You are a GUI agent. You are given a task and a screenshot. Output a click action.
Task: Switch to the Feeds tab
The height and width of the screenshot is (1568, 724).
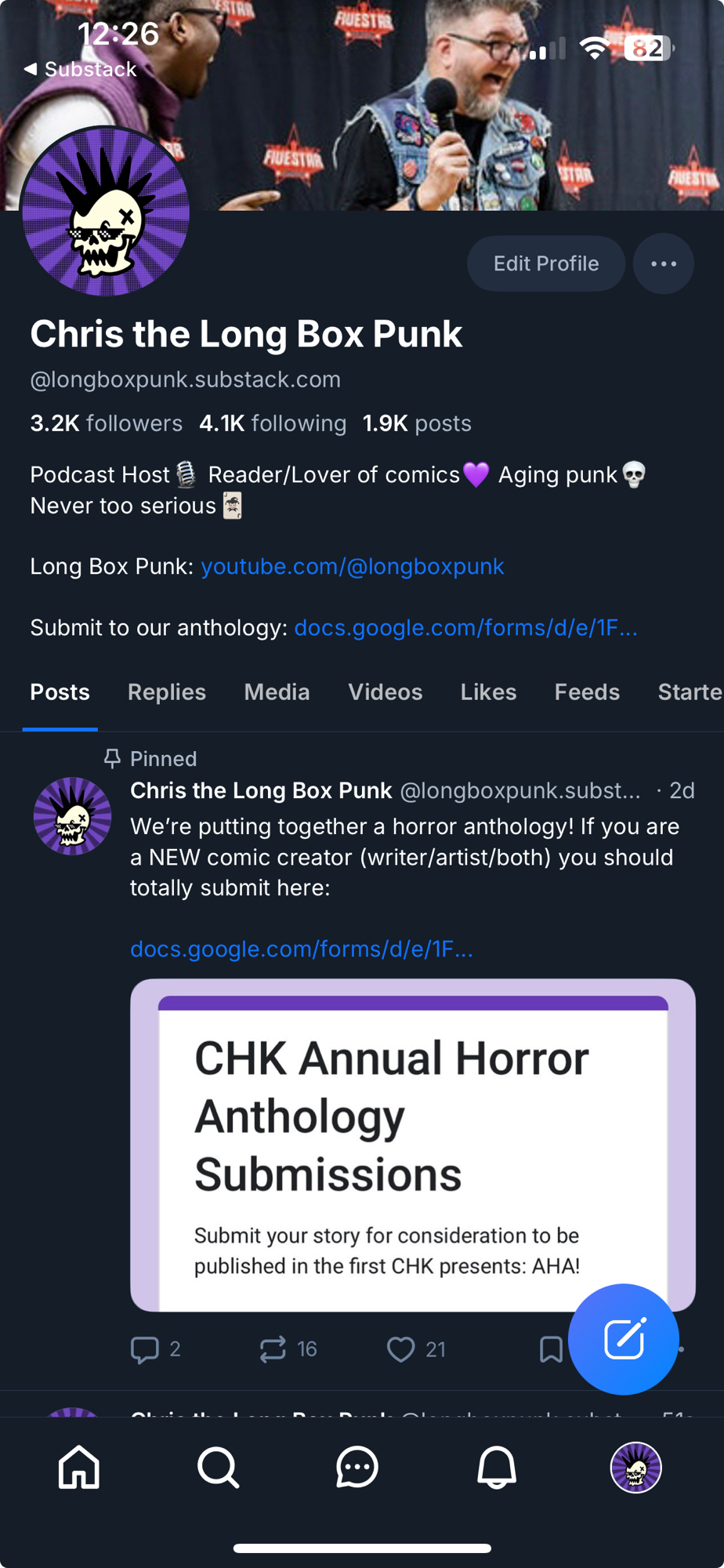pyautogui.click(x=587, y=692)
